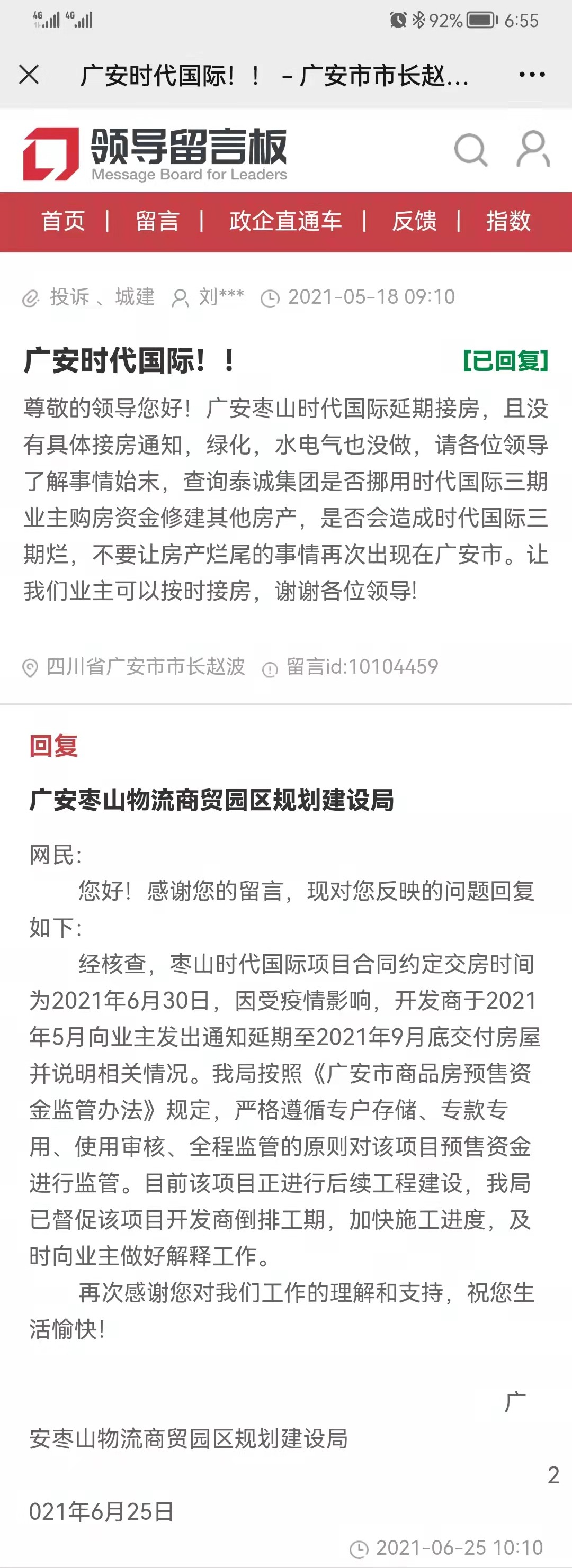View the 指数 tab
This screenshot has height=1568, width=572.
508,221
